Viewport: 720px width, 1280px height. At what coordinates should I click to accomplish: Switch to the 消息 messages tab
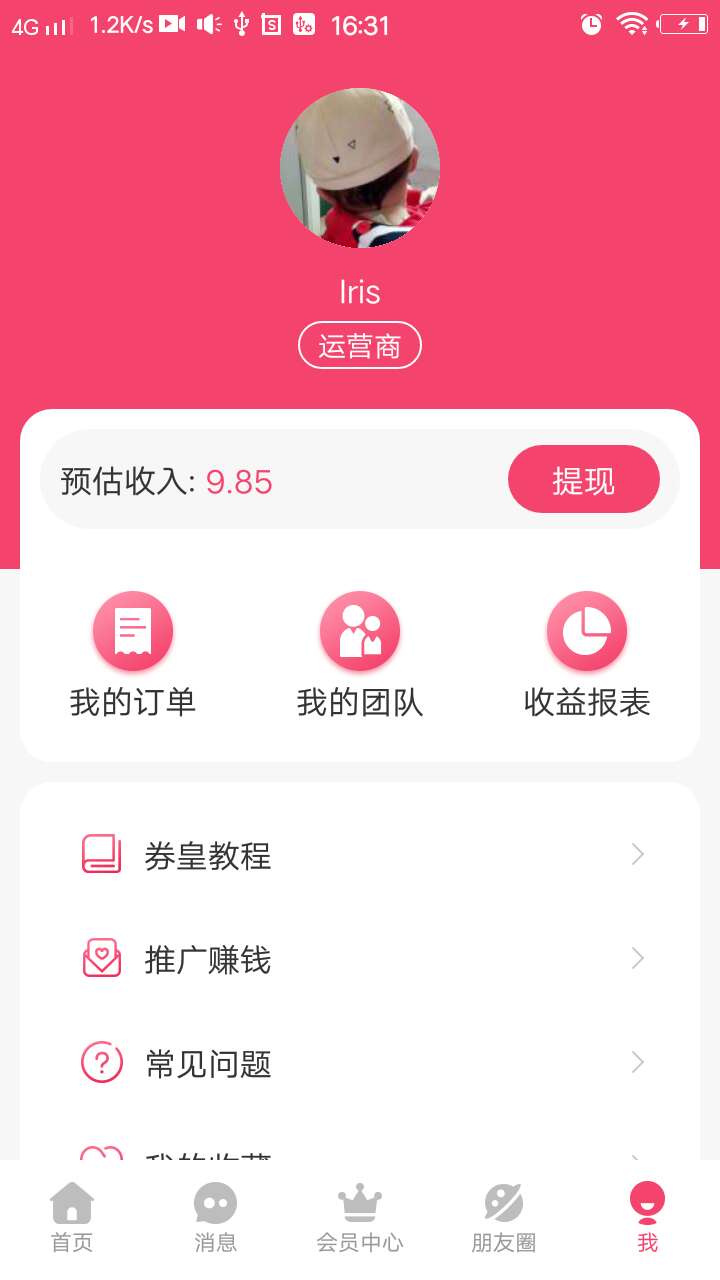coord(215,1217)
